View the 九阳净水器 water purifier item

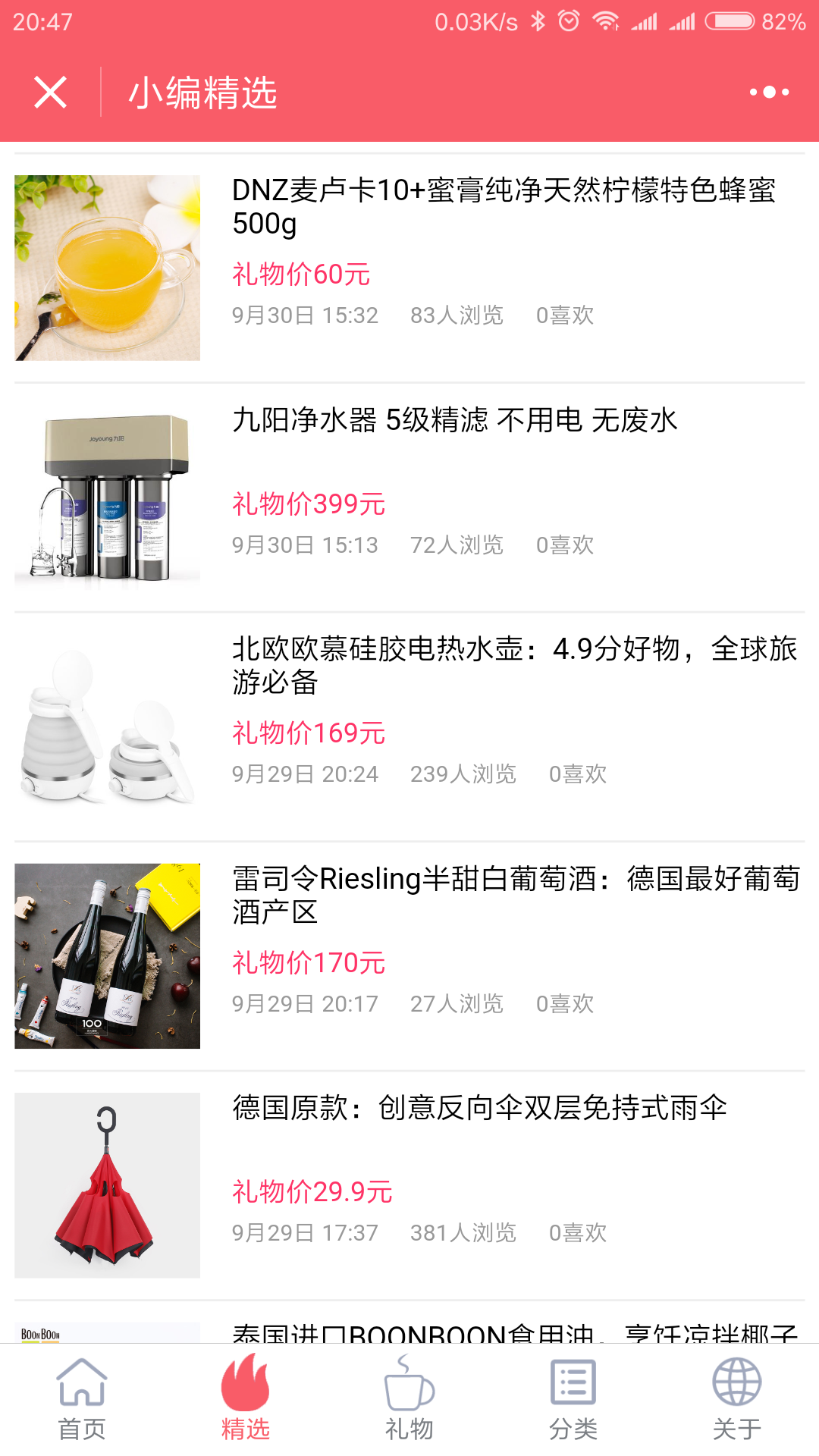(409, 497)
